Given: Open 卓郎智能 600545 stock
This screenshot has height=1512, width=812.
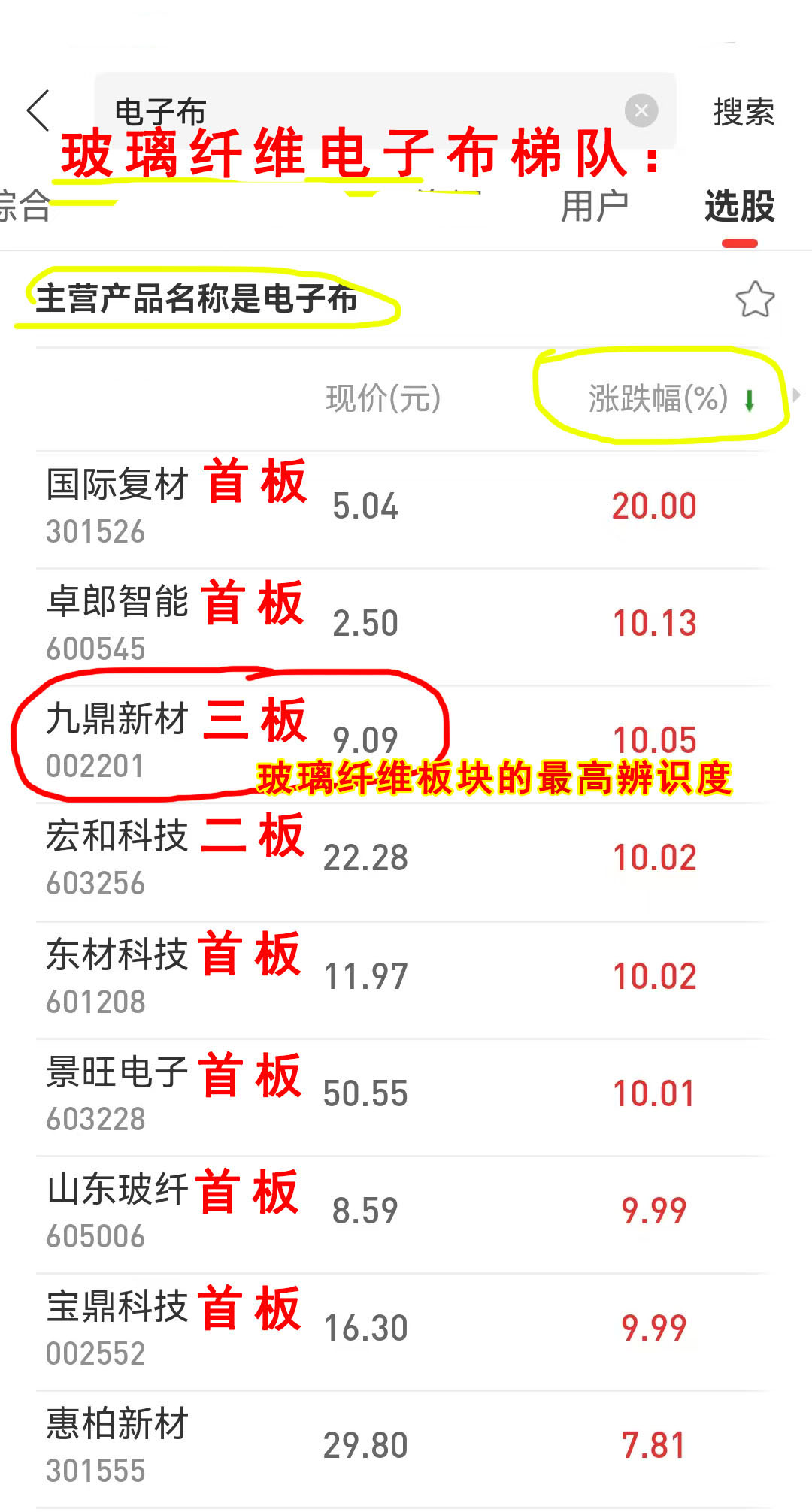Looking at the screenshot, I should point(118,623).
